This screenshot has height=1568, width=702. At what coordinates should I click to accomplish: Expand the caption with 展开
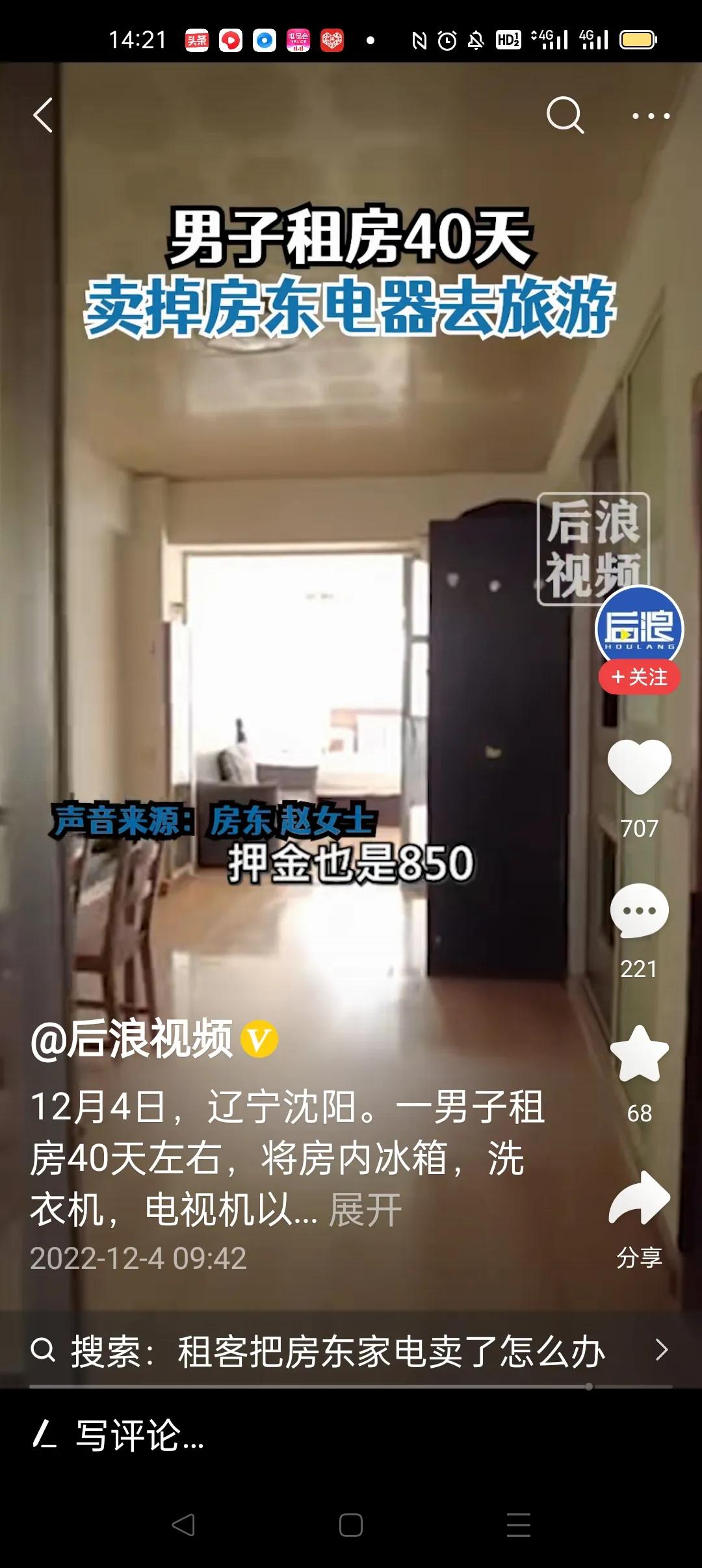coord(365,1210)
